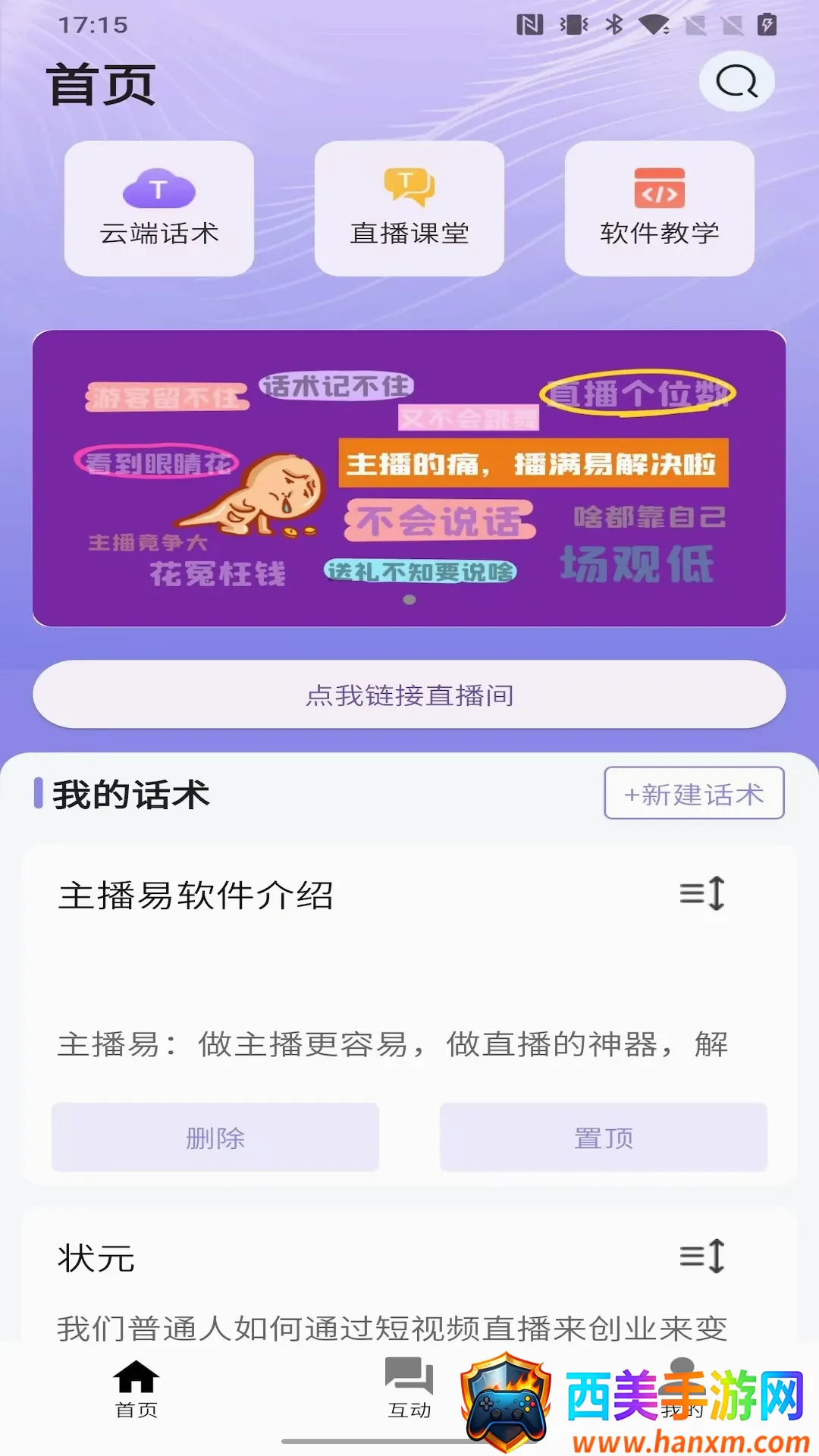Open the search icon in header

point(736,81)
